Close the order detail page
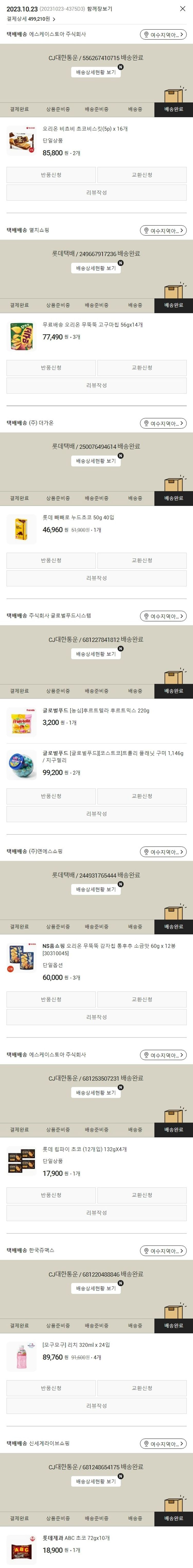This screenshot has height=1568, width=193. pos(183,9)
